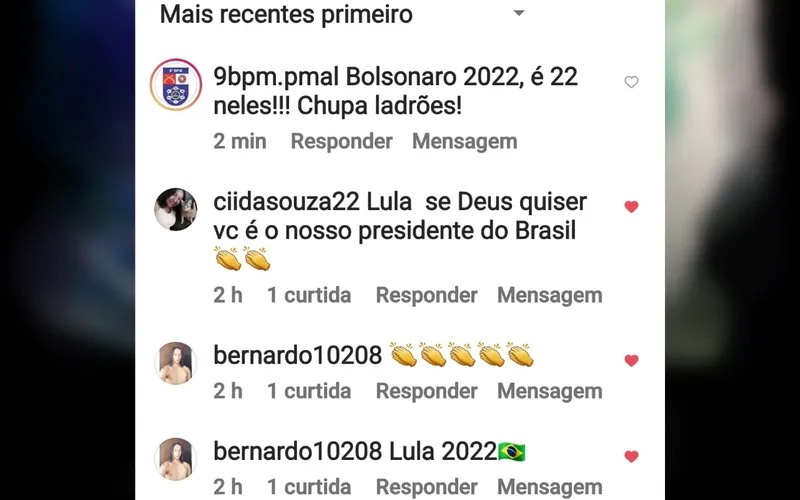The height and width of the screenshot is (500, 800).
Task: See likes on bernardo10208's clapping emoji comment
Action: [x=308, y=391]
